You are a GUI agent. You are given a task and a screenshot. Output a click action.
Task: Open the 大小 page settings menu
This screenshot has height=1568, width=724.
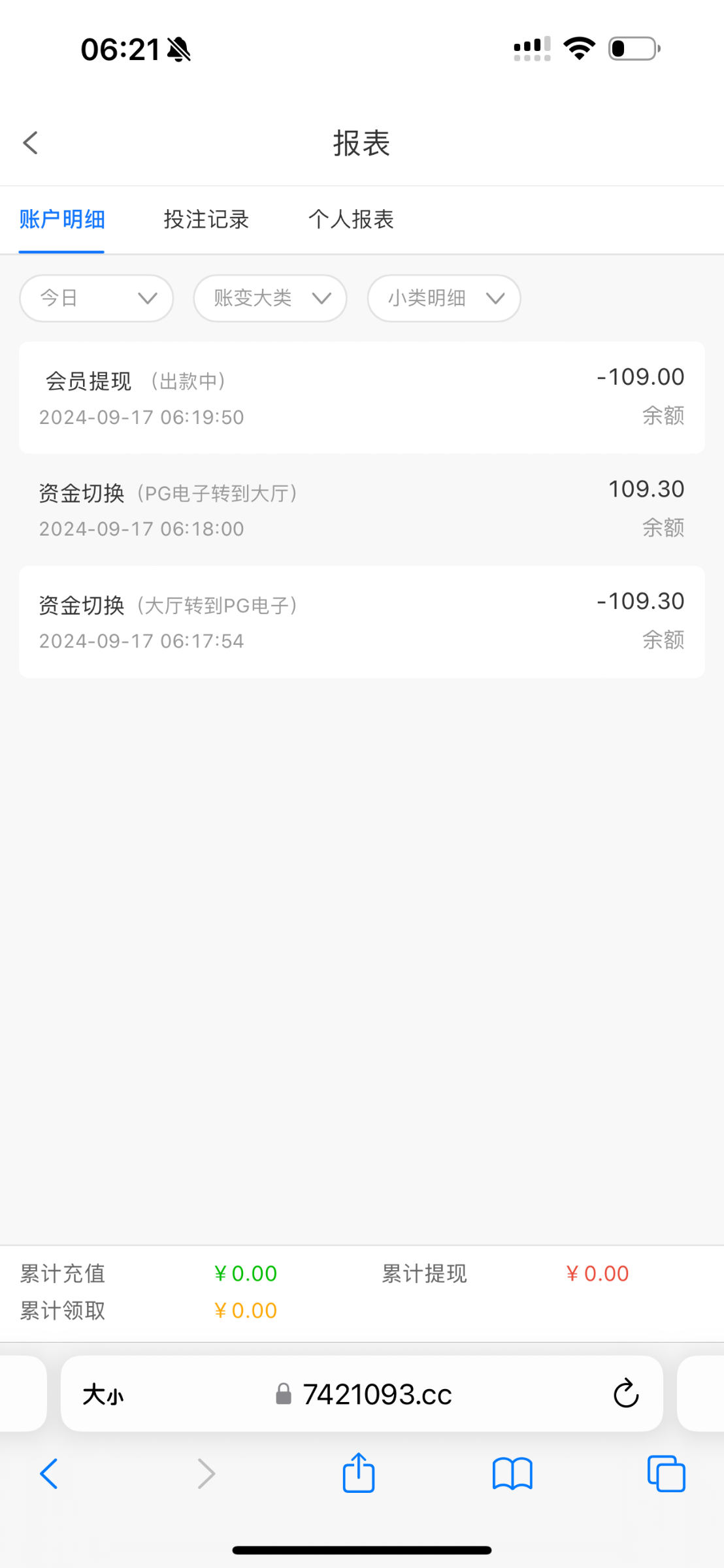(x=103, y=1395)
